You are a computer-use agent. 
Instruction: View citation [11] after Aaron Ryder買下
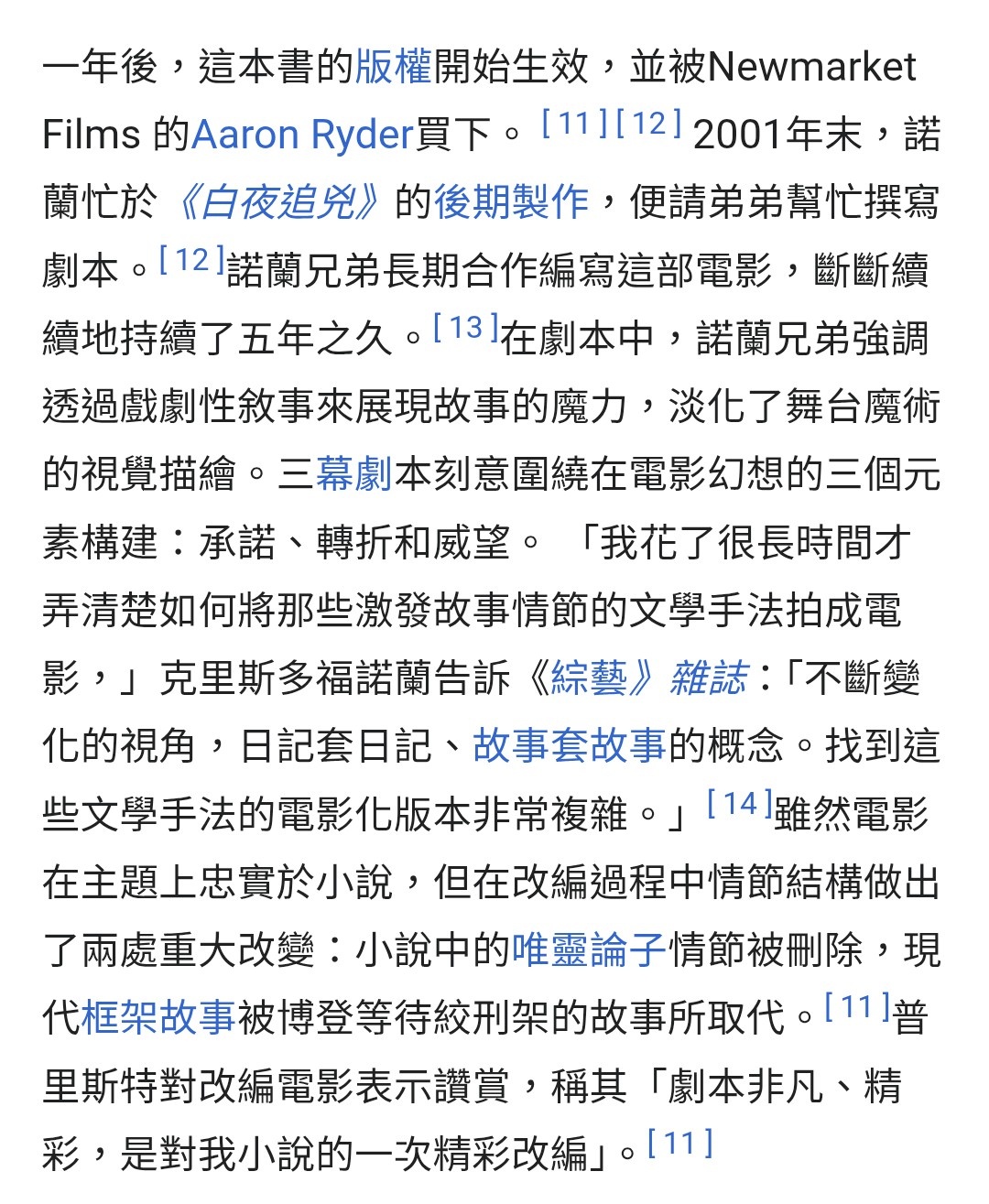[574, 123]
